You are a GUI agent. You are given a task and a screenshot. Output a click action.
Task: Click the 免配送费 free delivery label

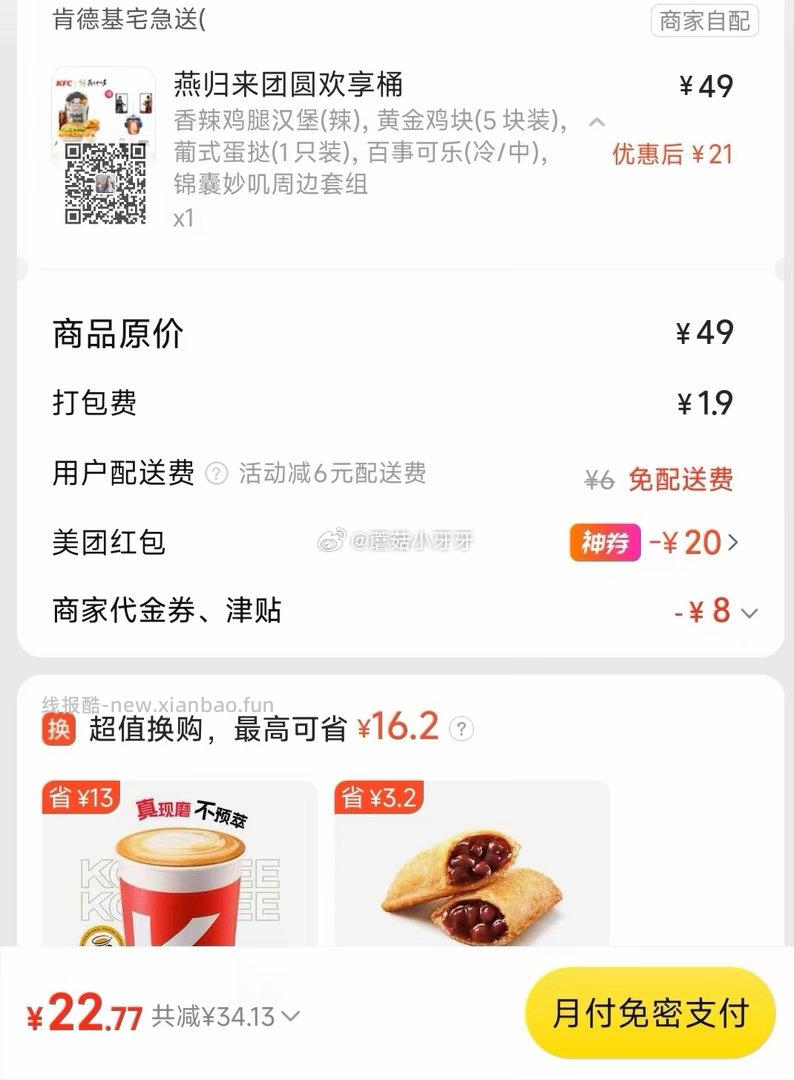pos(684,479)
